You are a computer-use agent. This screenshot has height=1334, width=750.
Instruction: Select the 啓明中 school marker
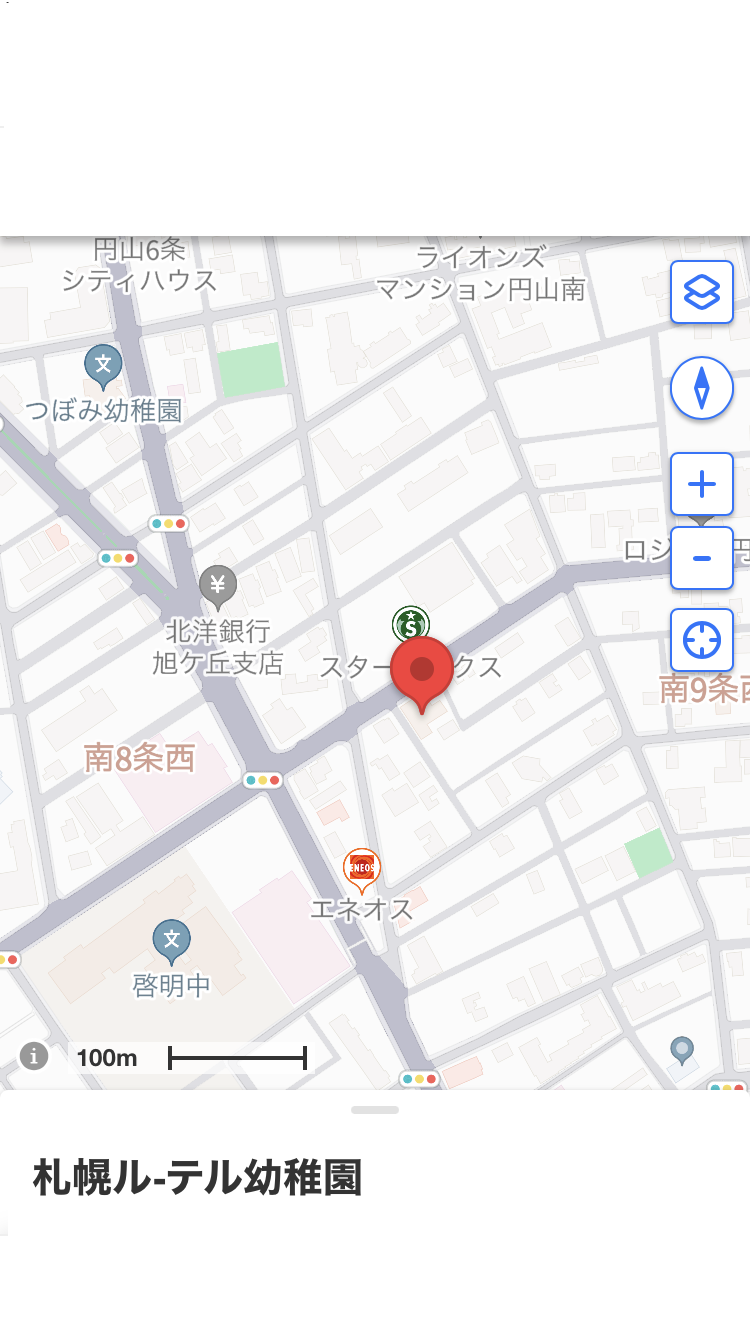pos(171,940)
